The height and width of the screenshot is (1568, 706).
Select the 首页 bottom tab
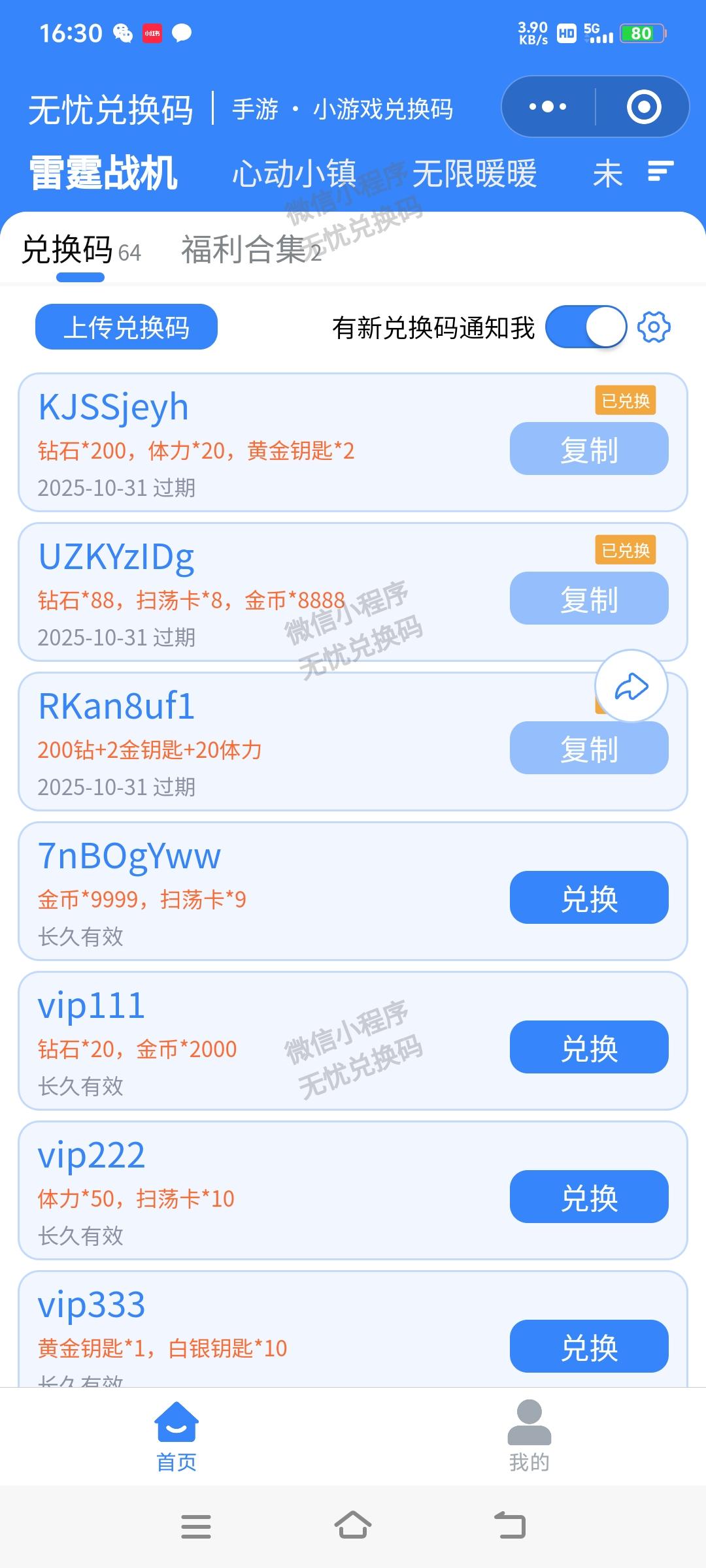point(176,1437)
